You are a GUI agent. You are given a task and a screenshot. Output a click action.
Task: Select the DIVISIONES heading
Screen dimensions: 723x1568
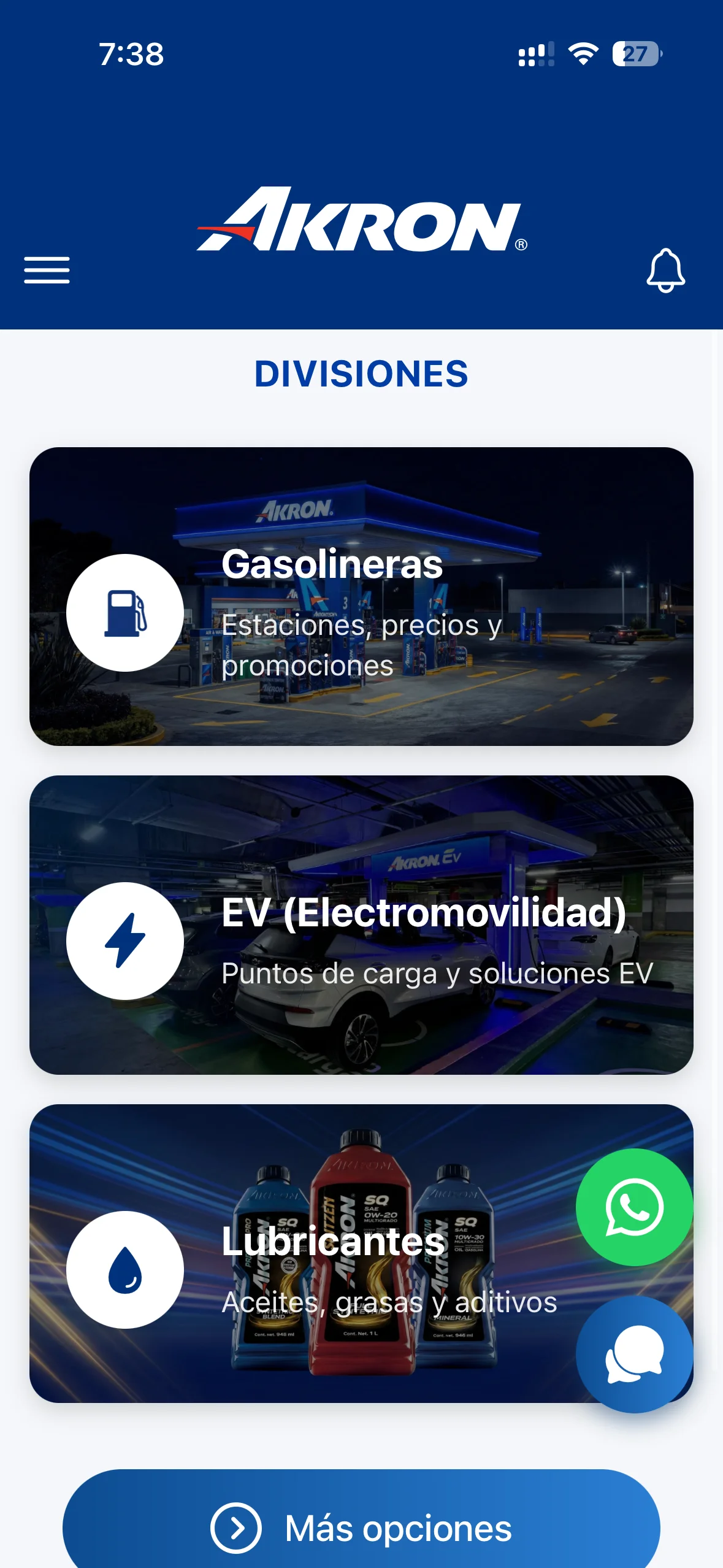pyautogui.click(x=361, y=374)
